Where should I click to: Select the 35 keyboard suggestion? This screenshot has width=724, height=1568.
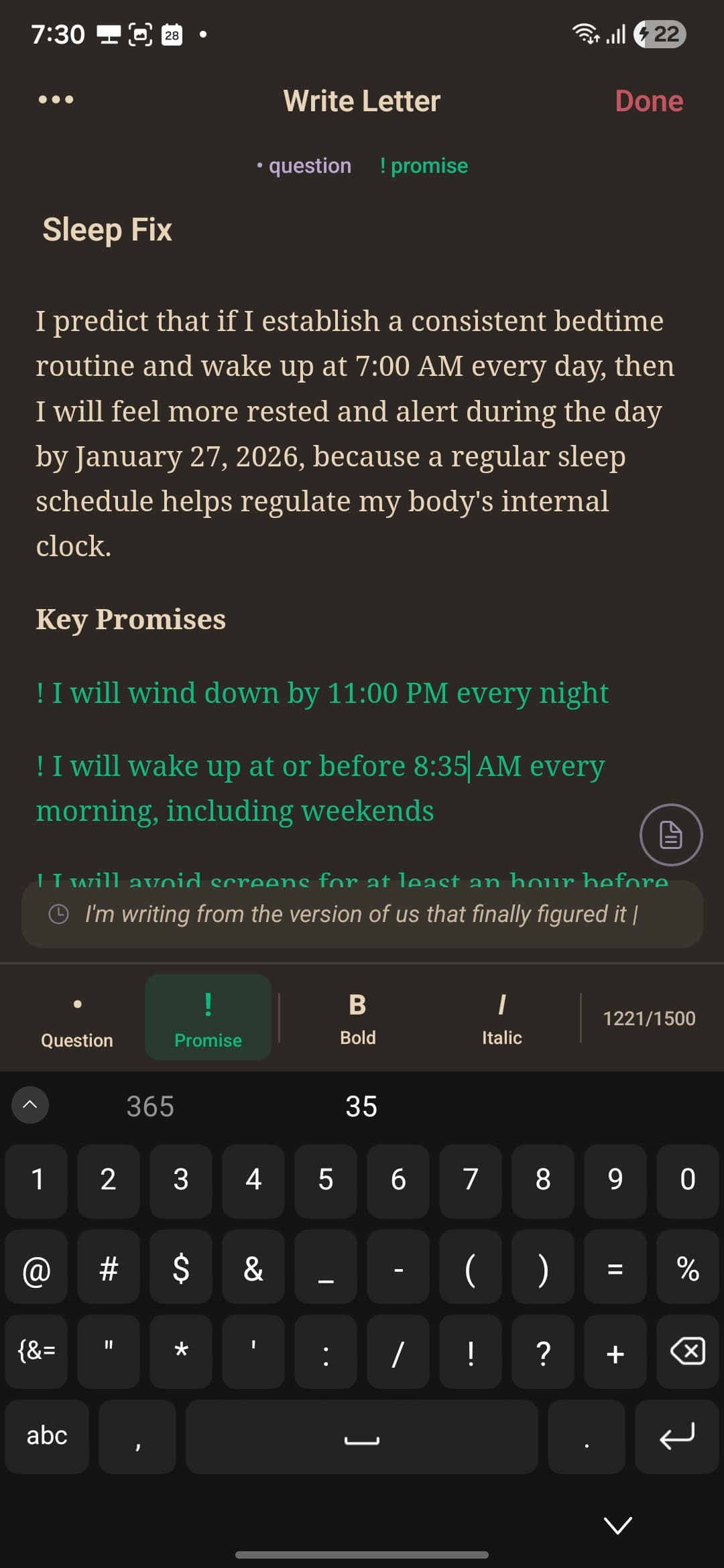(x=361, y=1106)
